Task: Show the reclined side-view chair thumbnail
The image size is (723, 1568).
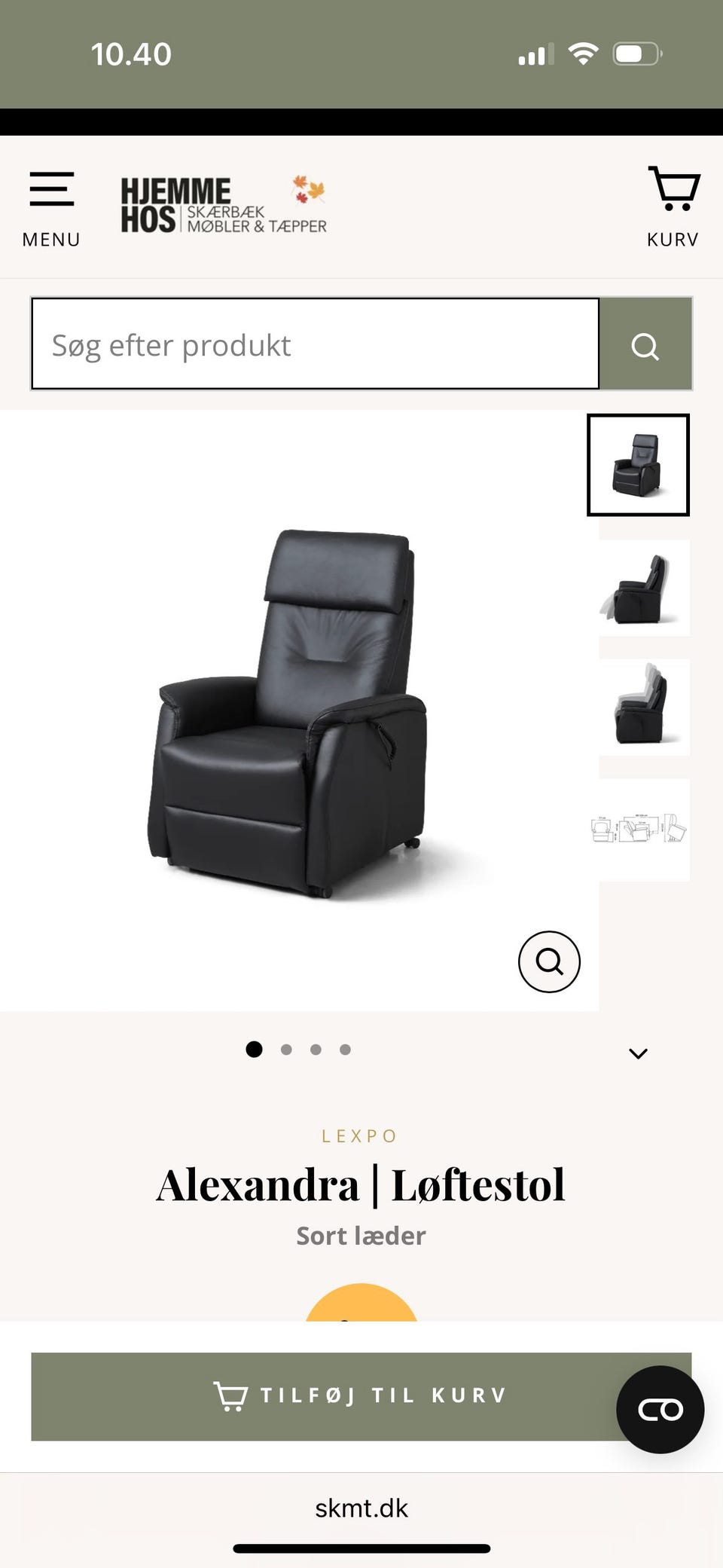Action: [x=643, y=588]
